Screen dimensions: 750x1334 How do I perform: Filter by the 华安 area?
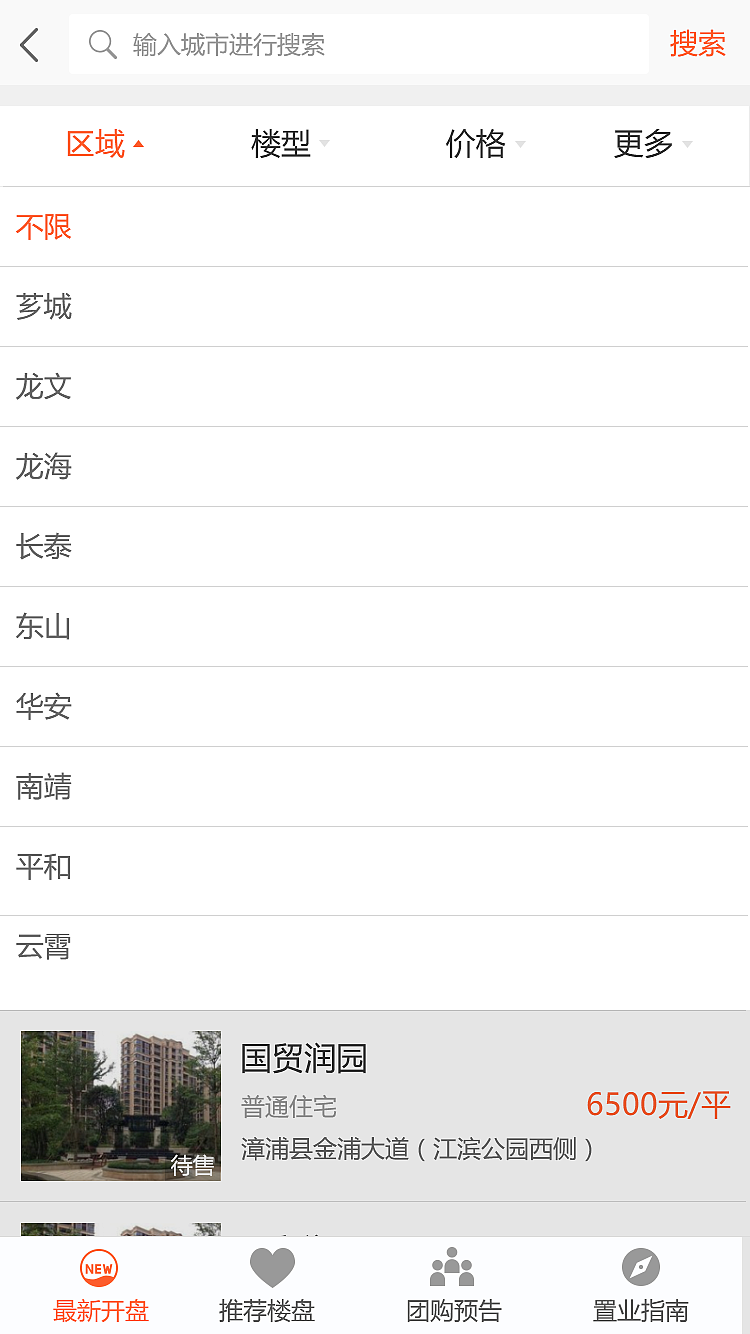[44, 707]
